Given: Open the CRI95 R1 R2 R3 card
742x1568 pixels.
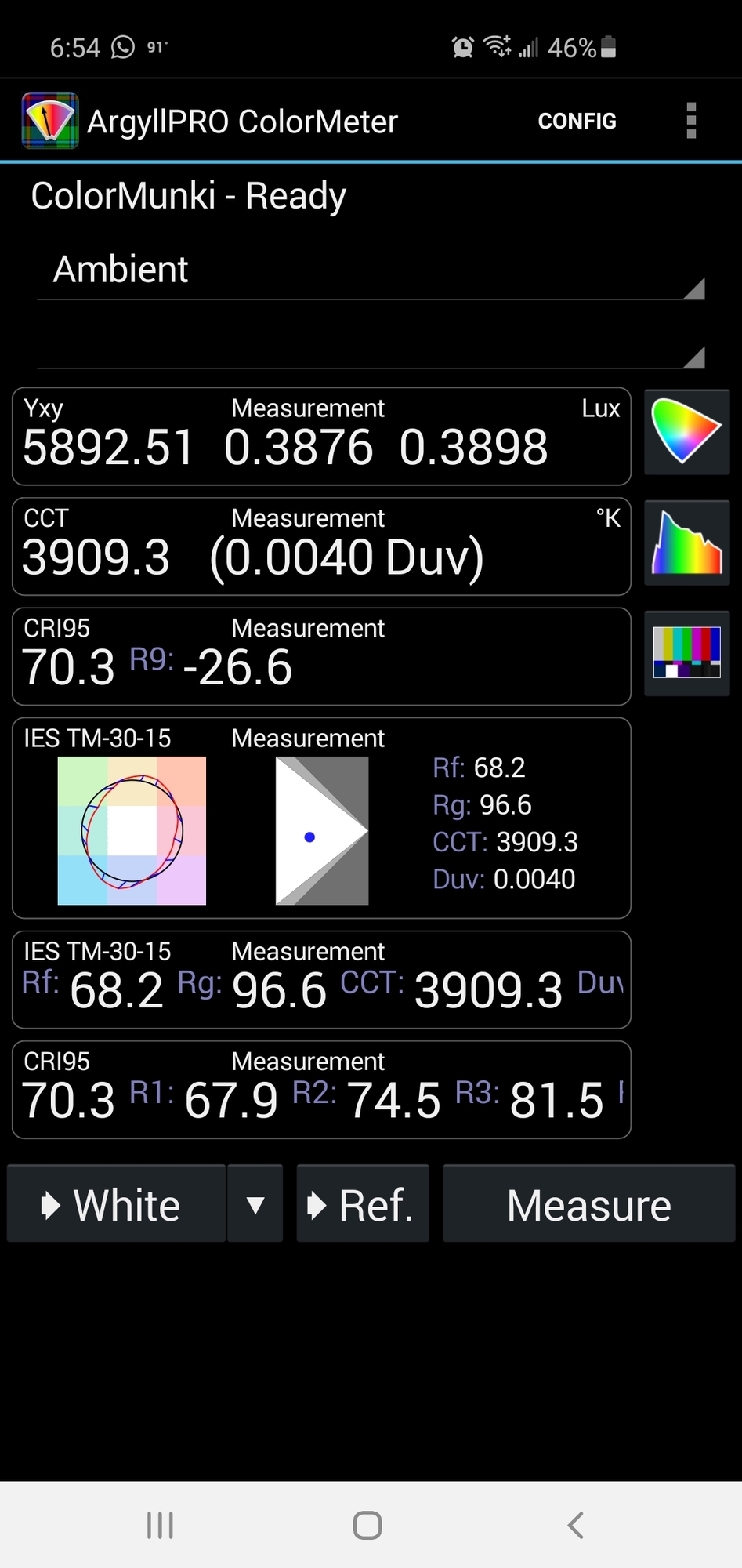Looking at the screenshot, I should point(321,1090).
